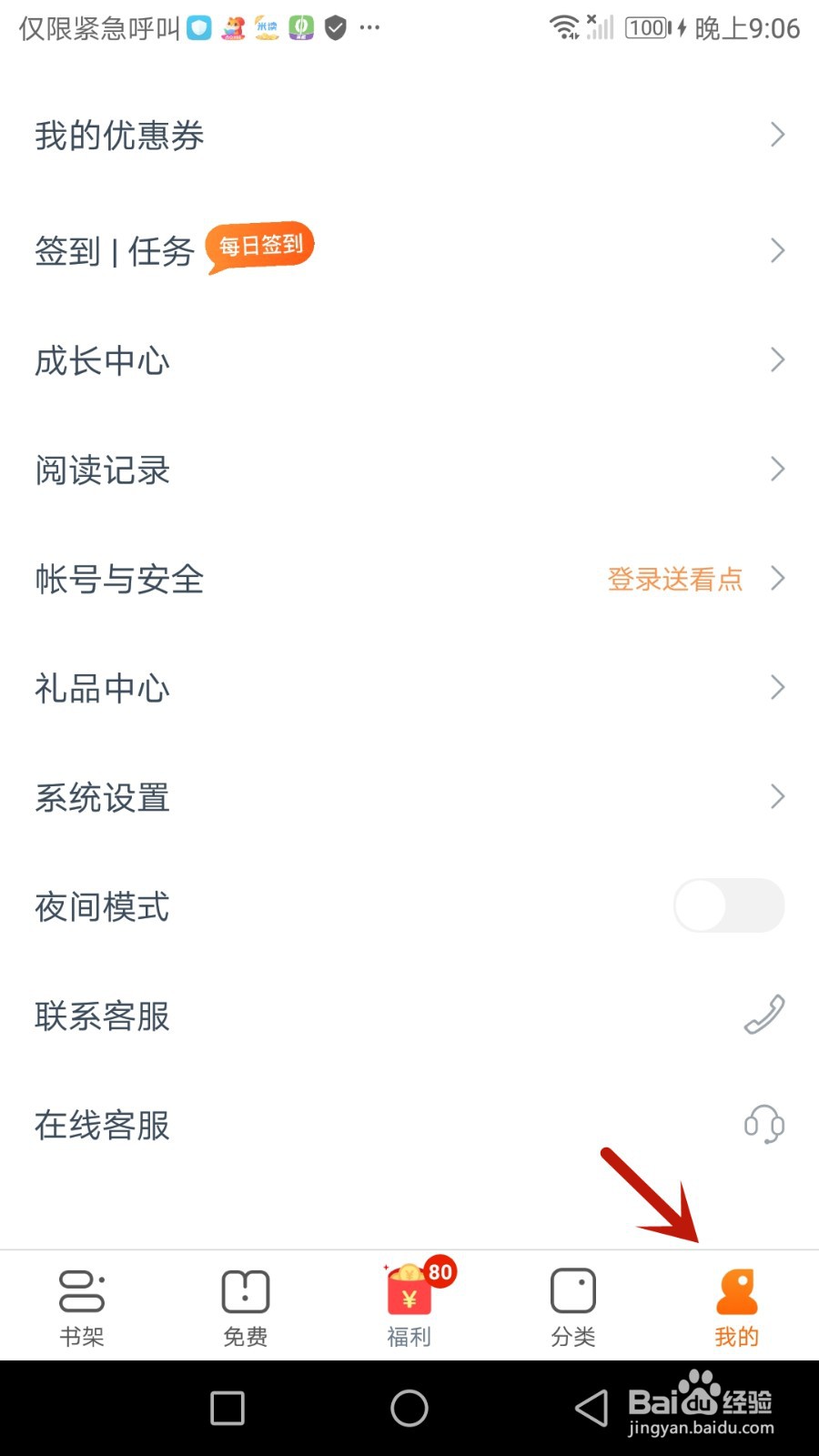This screenshot has width=819, height=1456.
Task: Go to 成长中心
Action: coord(409,360)
